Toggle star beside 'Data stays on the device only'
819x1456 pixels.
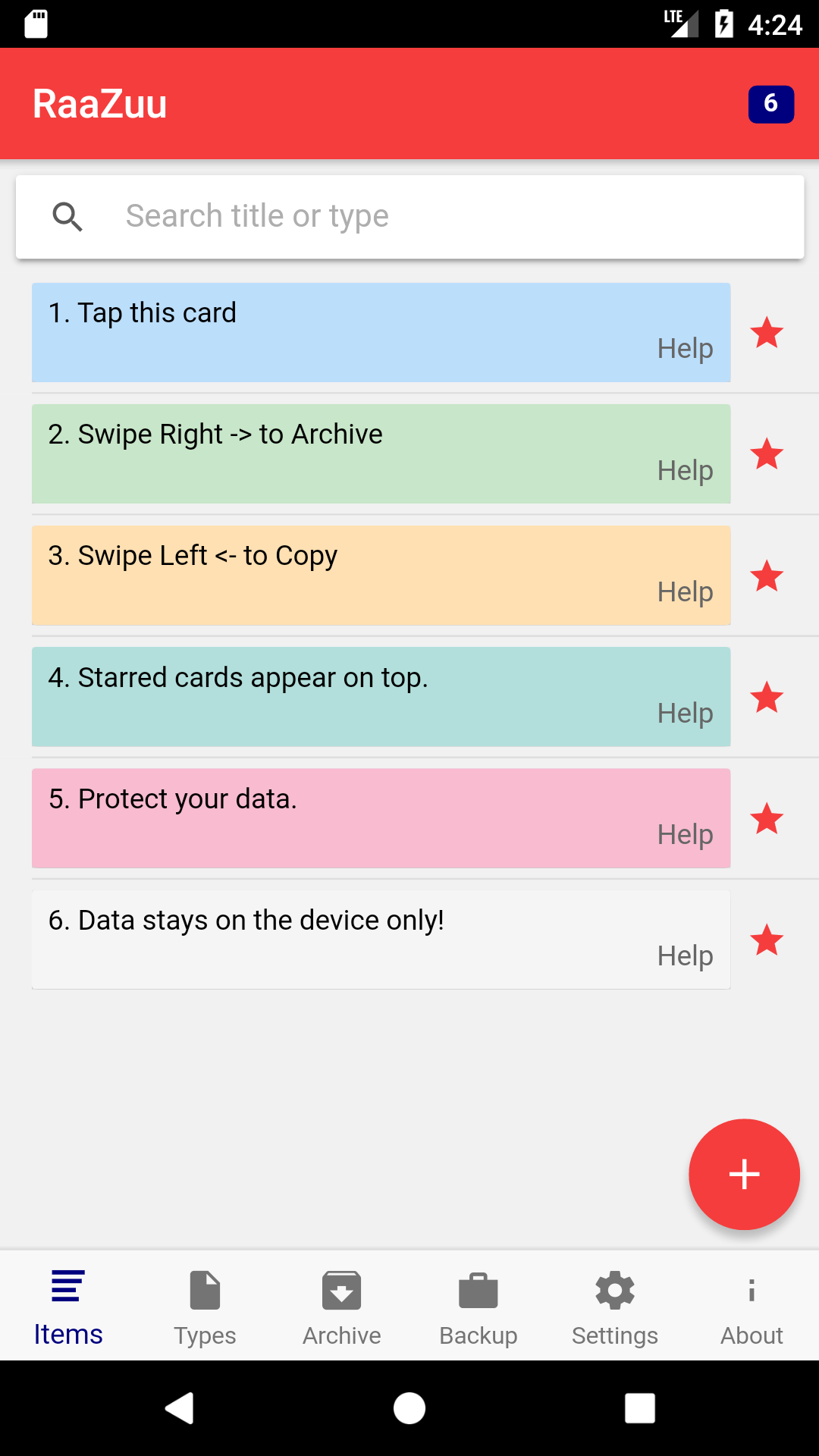(x=767, y=940)
